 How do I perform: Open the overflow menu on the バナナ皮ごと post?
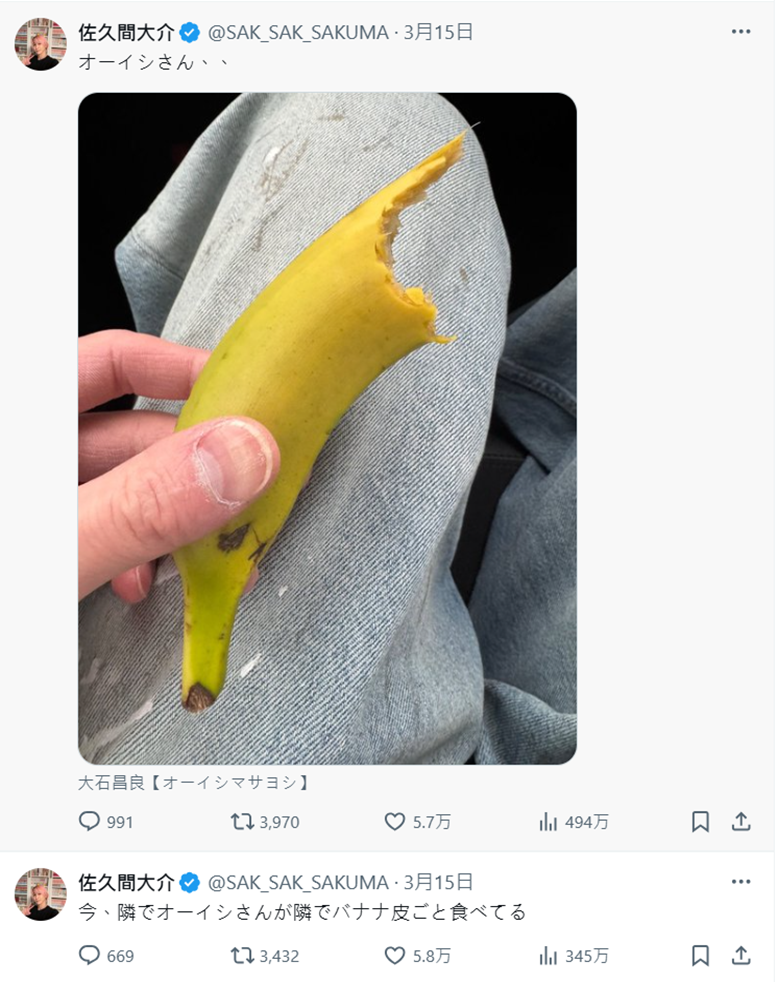(x=740, y=882)
